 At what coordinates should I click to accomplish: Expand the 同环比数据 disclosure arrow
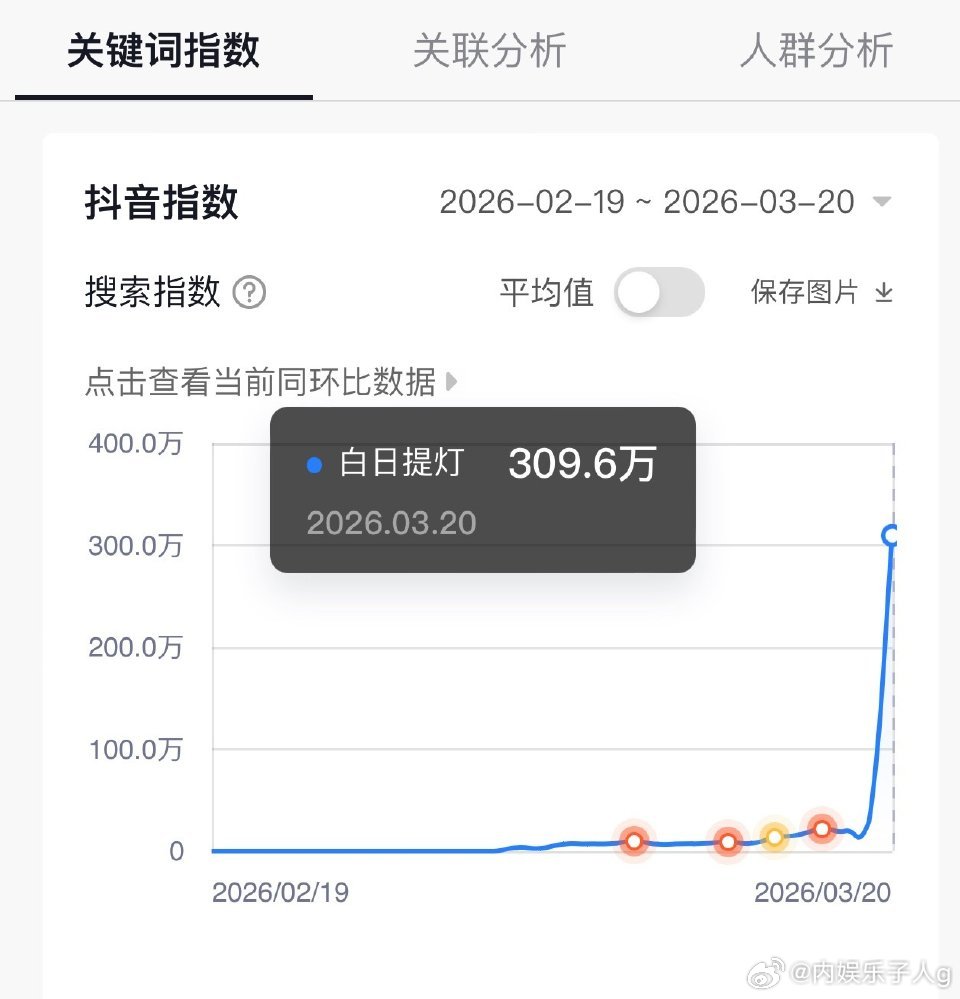450,382
